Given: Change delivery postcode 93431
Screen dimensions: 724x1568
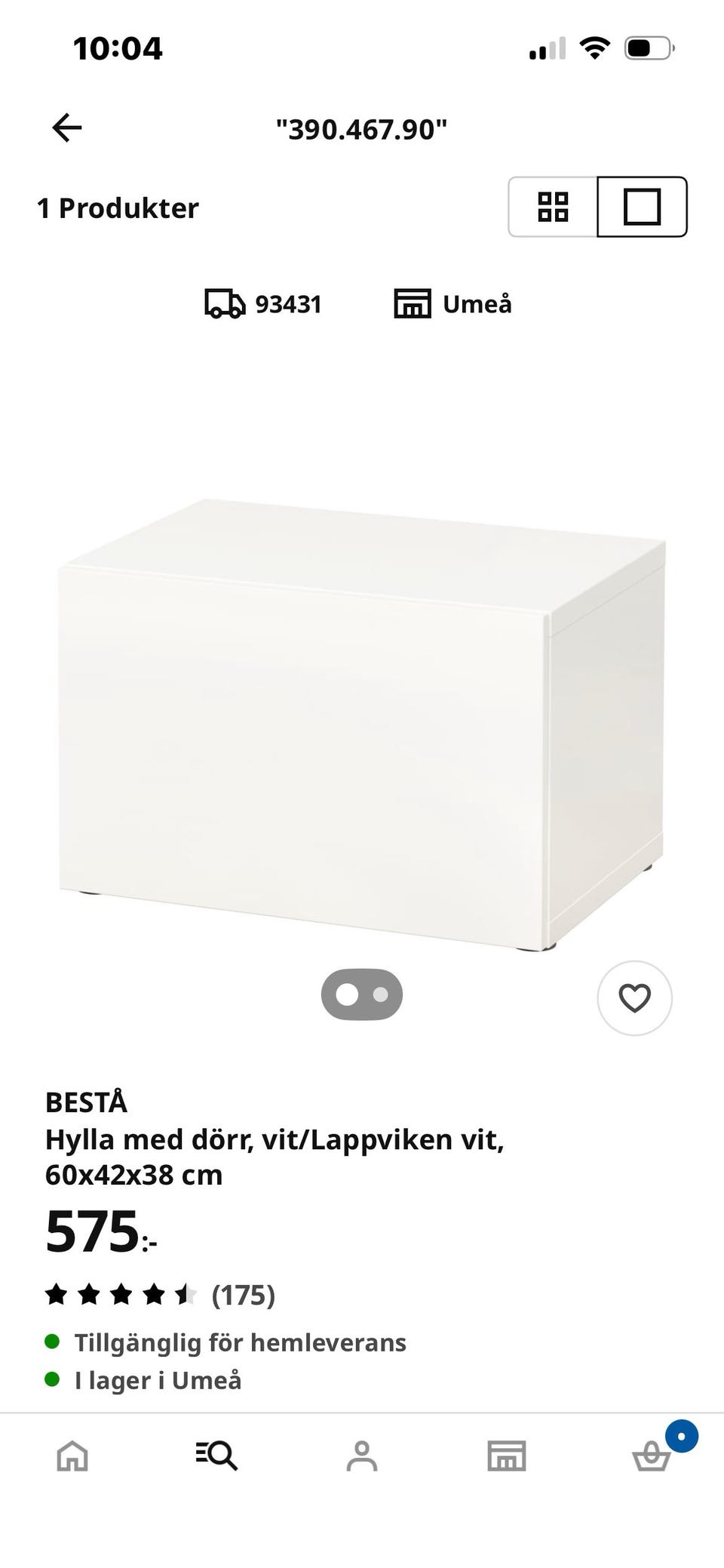Looking at the screenshot, I should click(263, 304).
